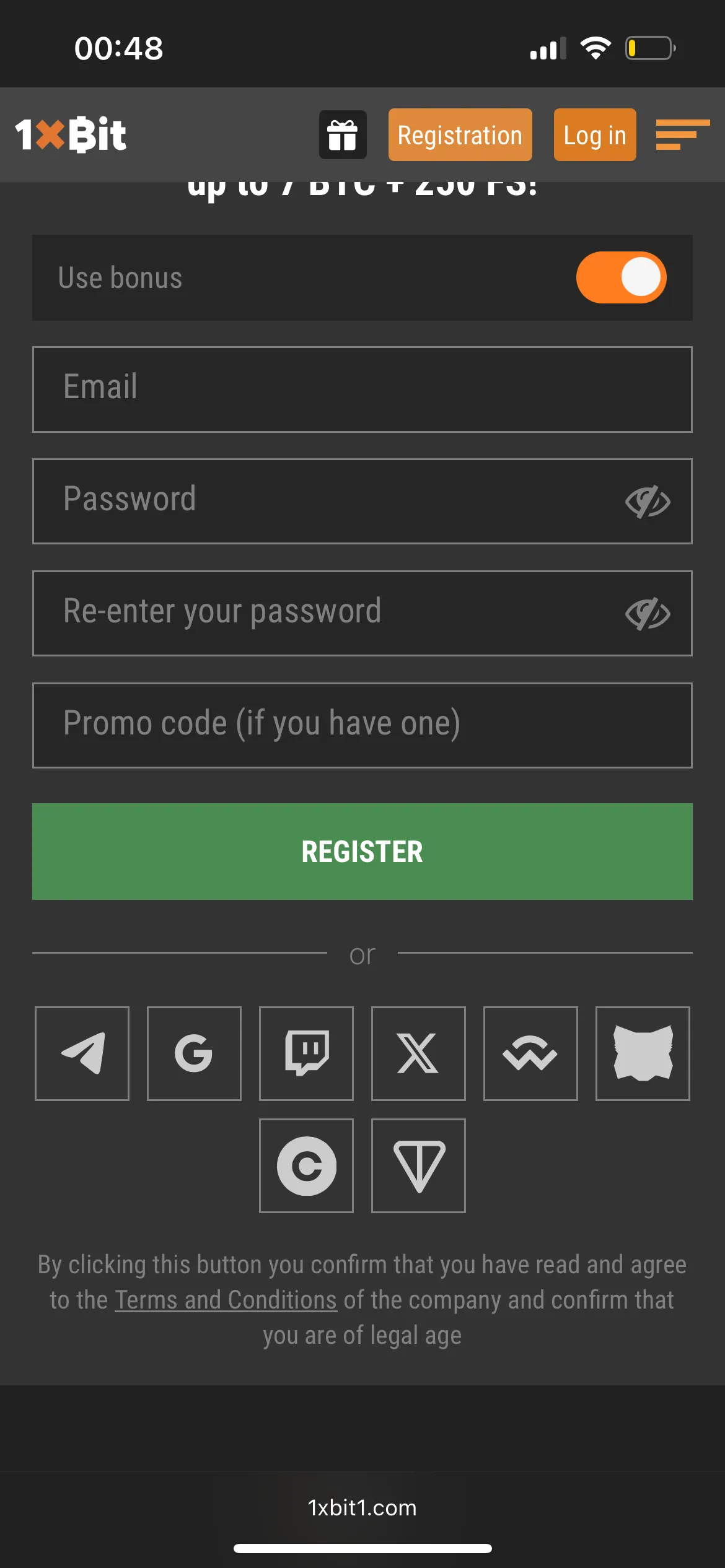Reveal the re-entered password
This screenshot has height=1568, width=725.
(x=648, y=613)
